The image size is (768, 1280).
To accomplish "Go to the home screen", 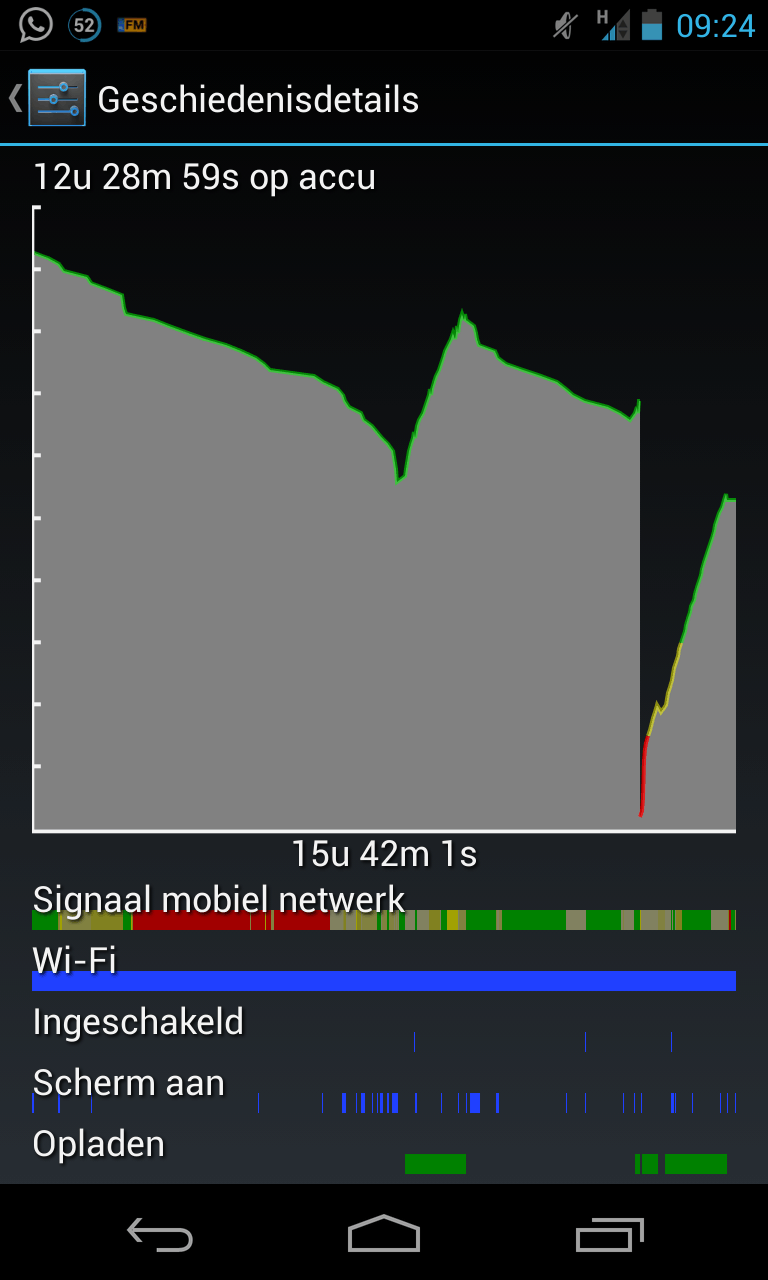I will click(x=383, y=1234).
